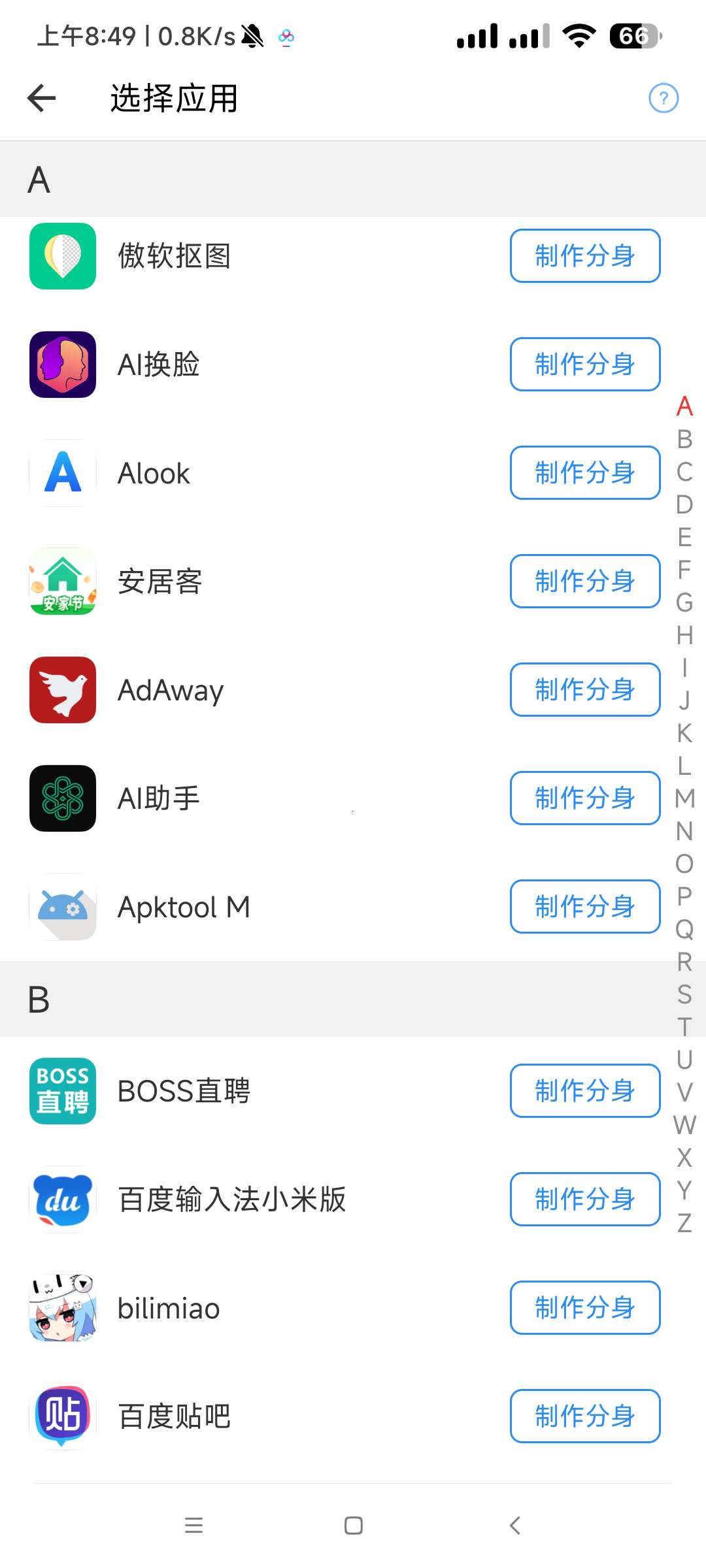Clone the AdAway app
Image resolution: width=706 pixels, height=1568 pixels.
coord(585,690)
